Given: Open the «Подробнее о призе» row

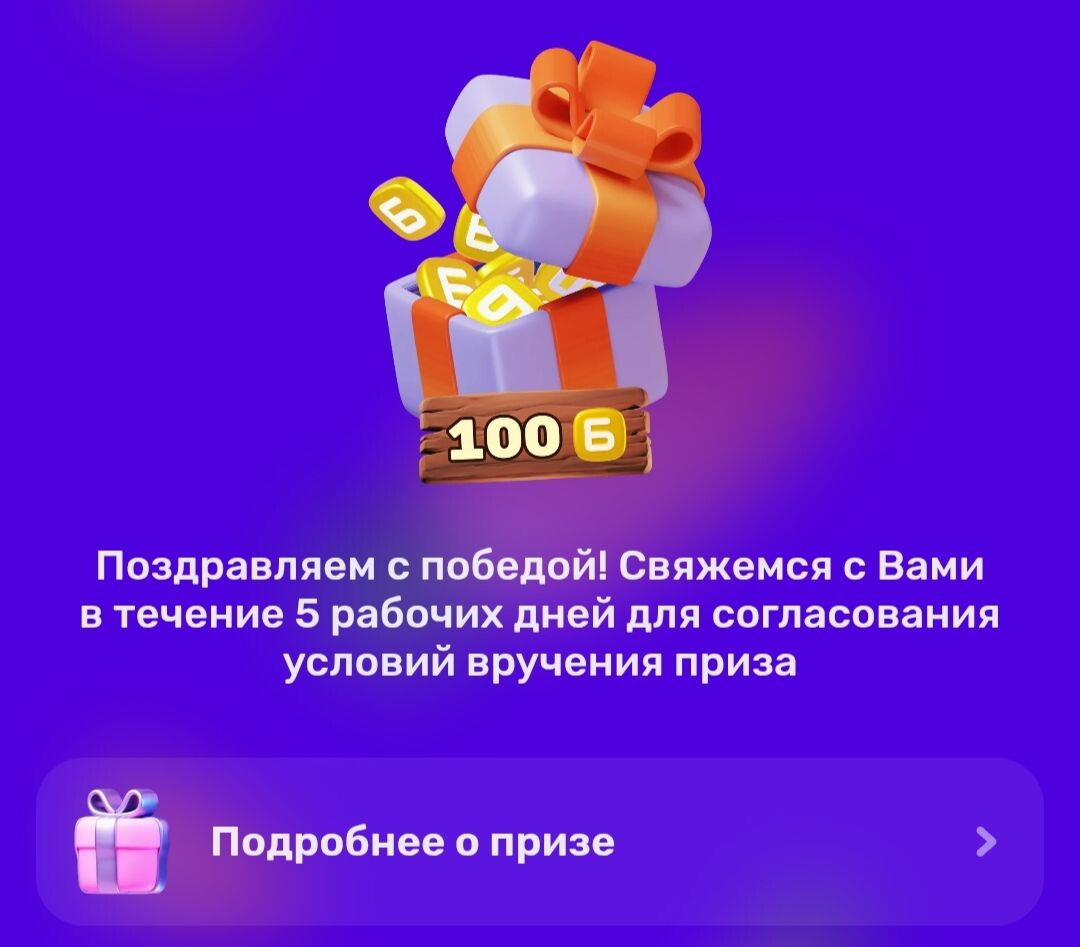Looking at the screenshot, I should click(540, 842).
